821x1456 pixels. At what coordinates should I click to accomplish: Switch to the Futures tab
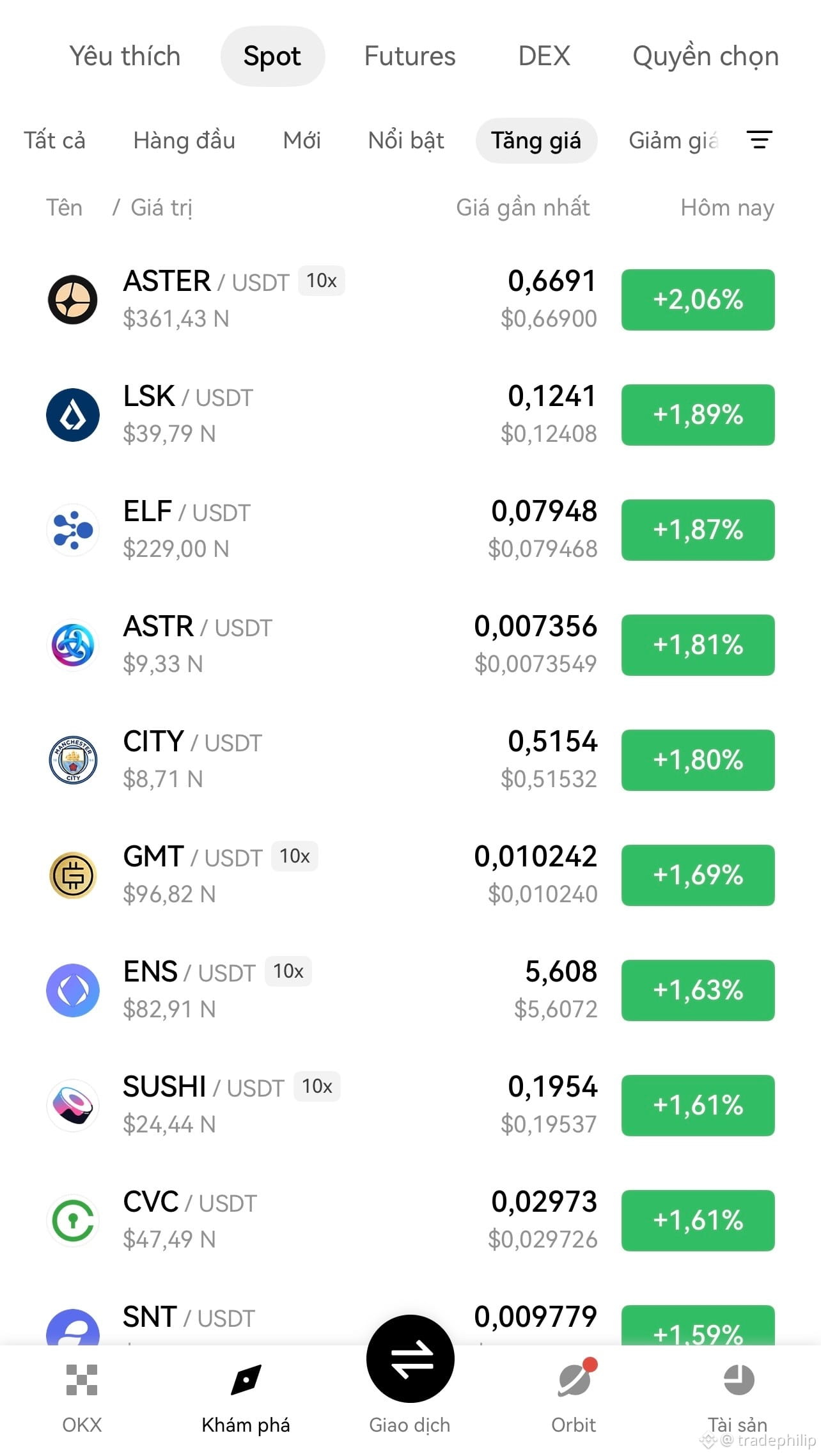410,56
